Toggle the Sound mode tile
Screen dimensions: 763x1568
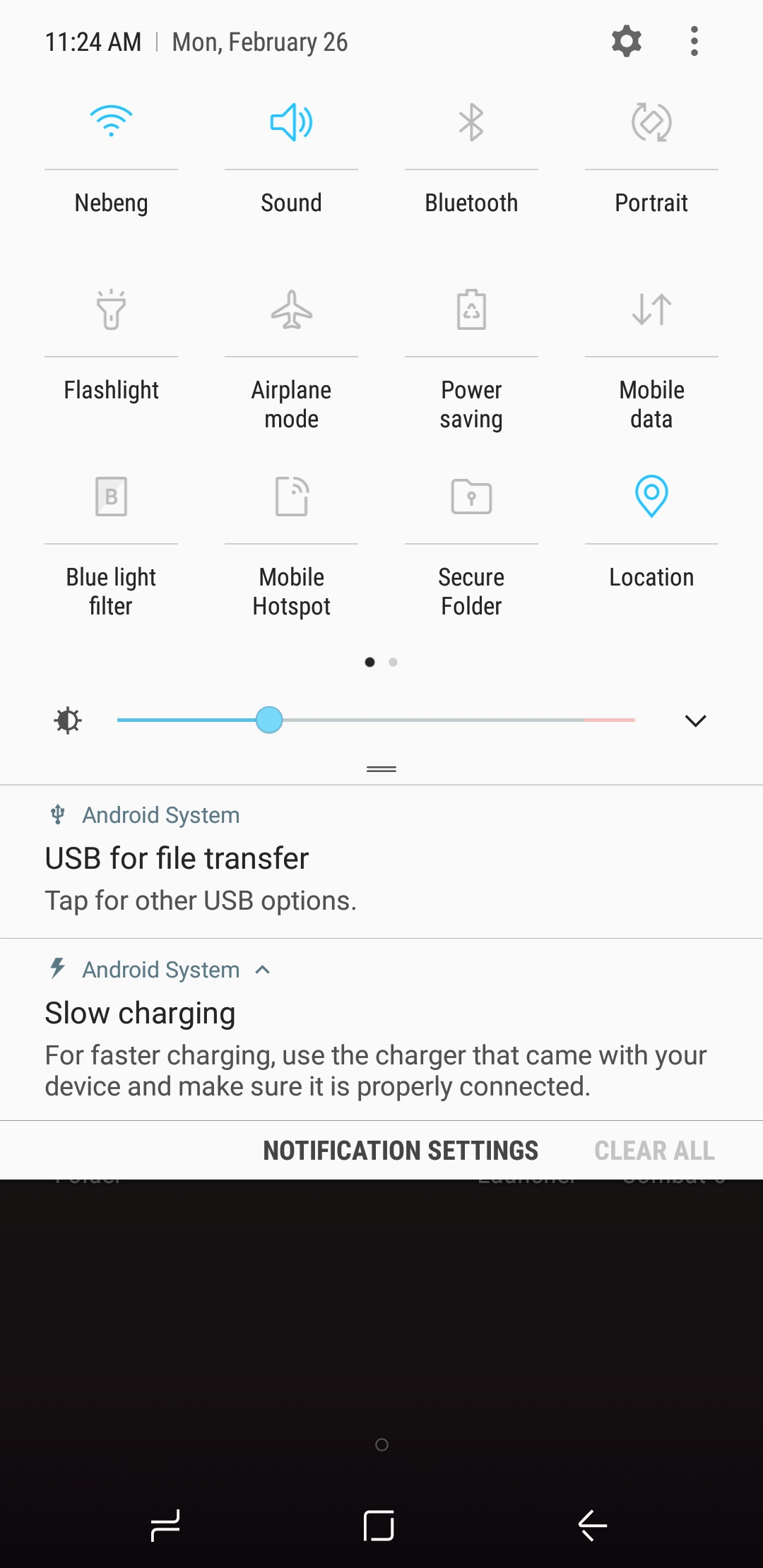(x=291, y=121)
